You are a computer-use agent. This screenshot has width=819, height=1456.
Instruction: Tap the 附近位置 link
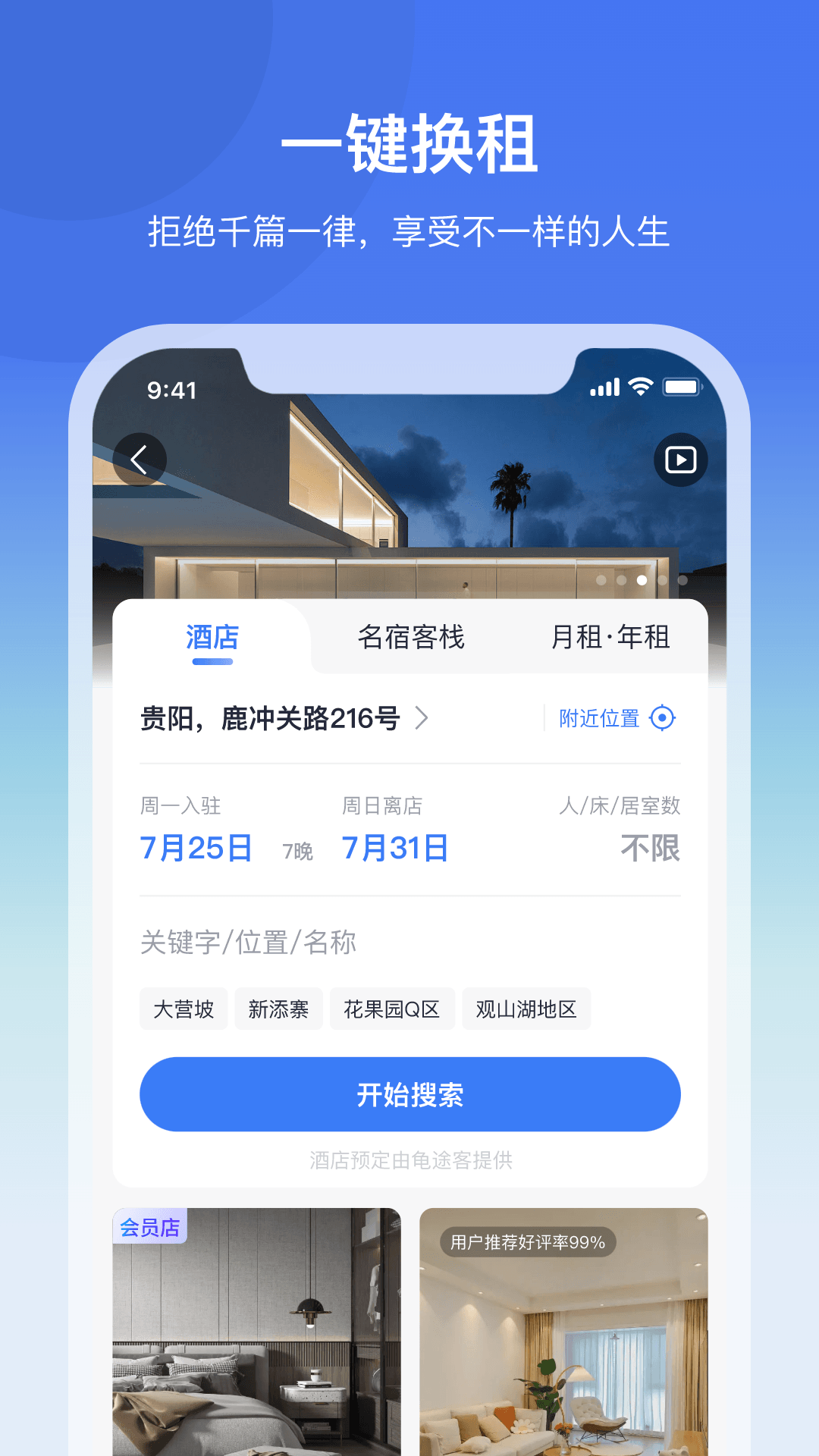click(x=598, y=718)
